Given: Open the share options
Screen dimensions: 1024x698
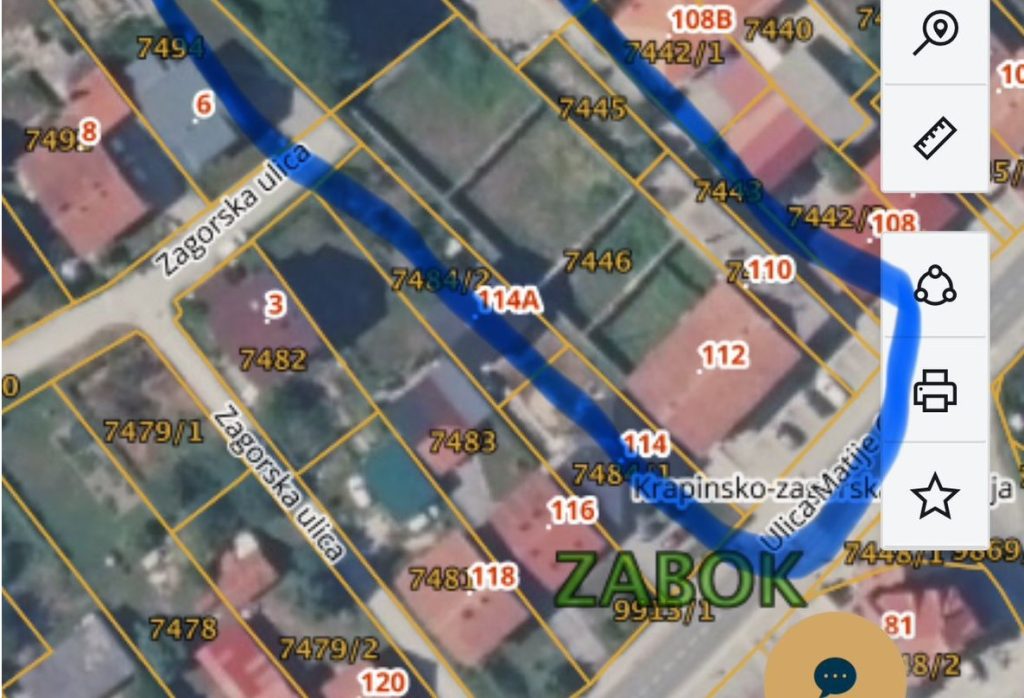Looking at the screenshot, I should pos(936,285).
